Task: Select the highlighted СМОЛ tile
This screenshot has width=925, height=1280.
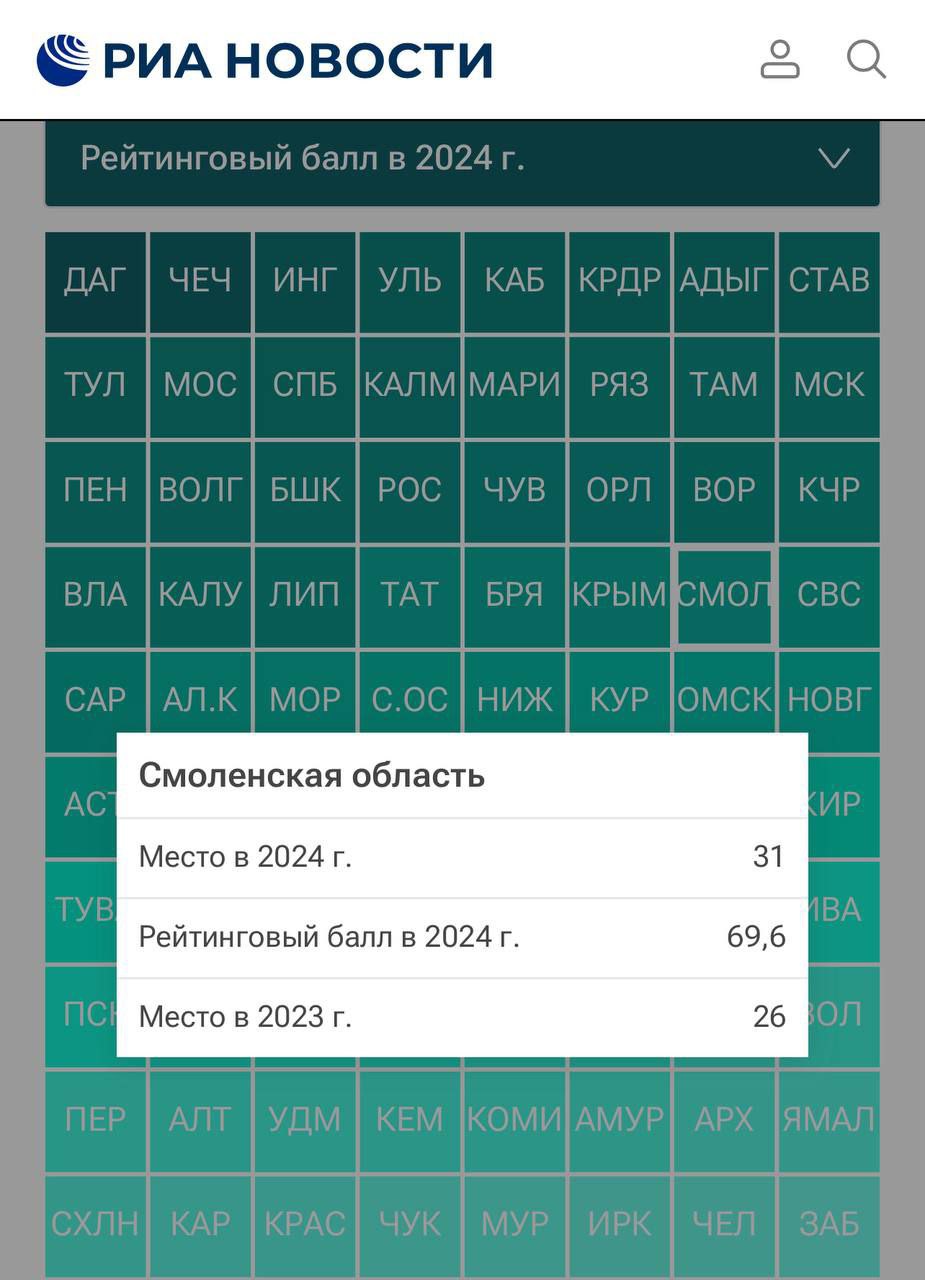Action: pyautogui.click(x=724, y=596)
